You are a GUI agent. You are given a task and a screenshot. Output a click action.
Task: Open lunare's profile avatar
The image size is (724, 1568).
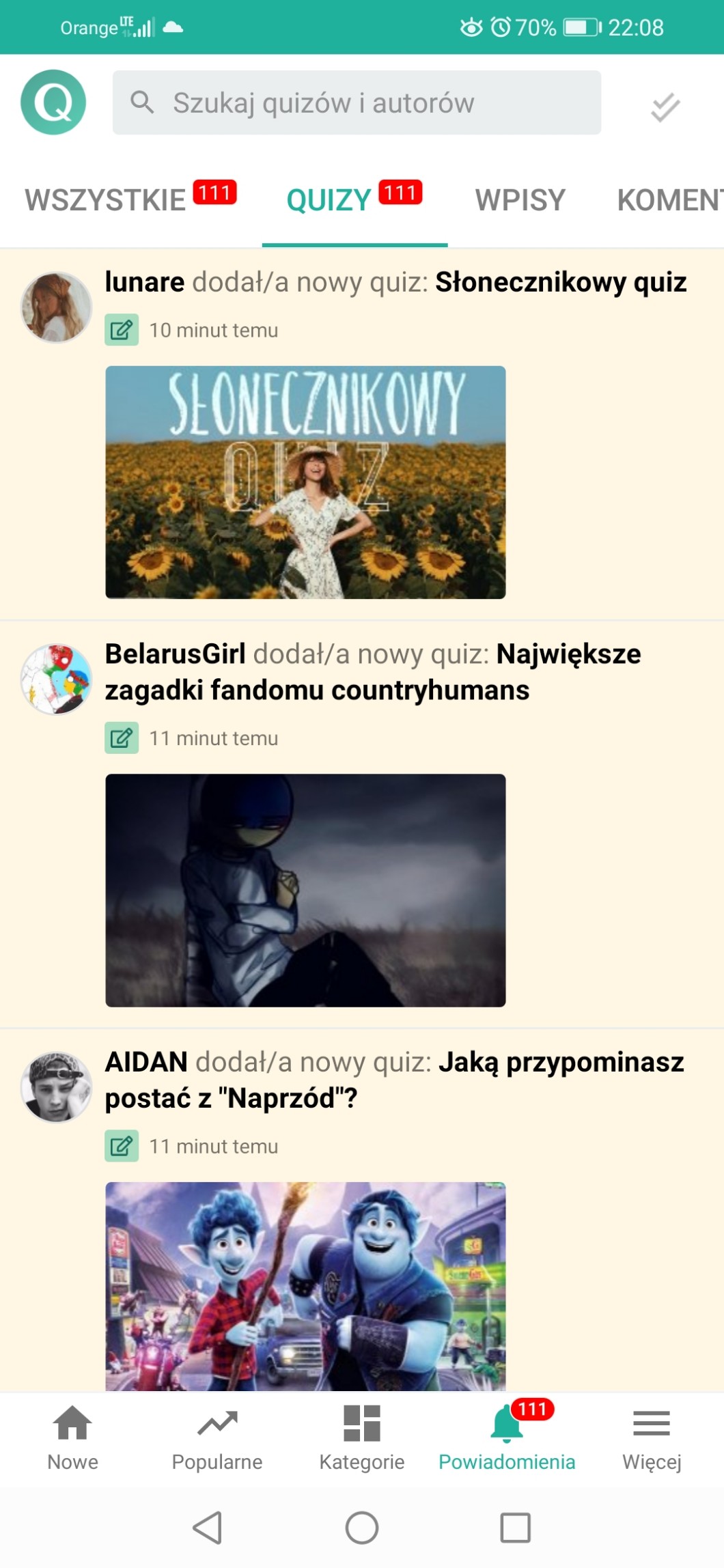pos(56,307)
